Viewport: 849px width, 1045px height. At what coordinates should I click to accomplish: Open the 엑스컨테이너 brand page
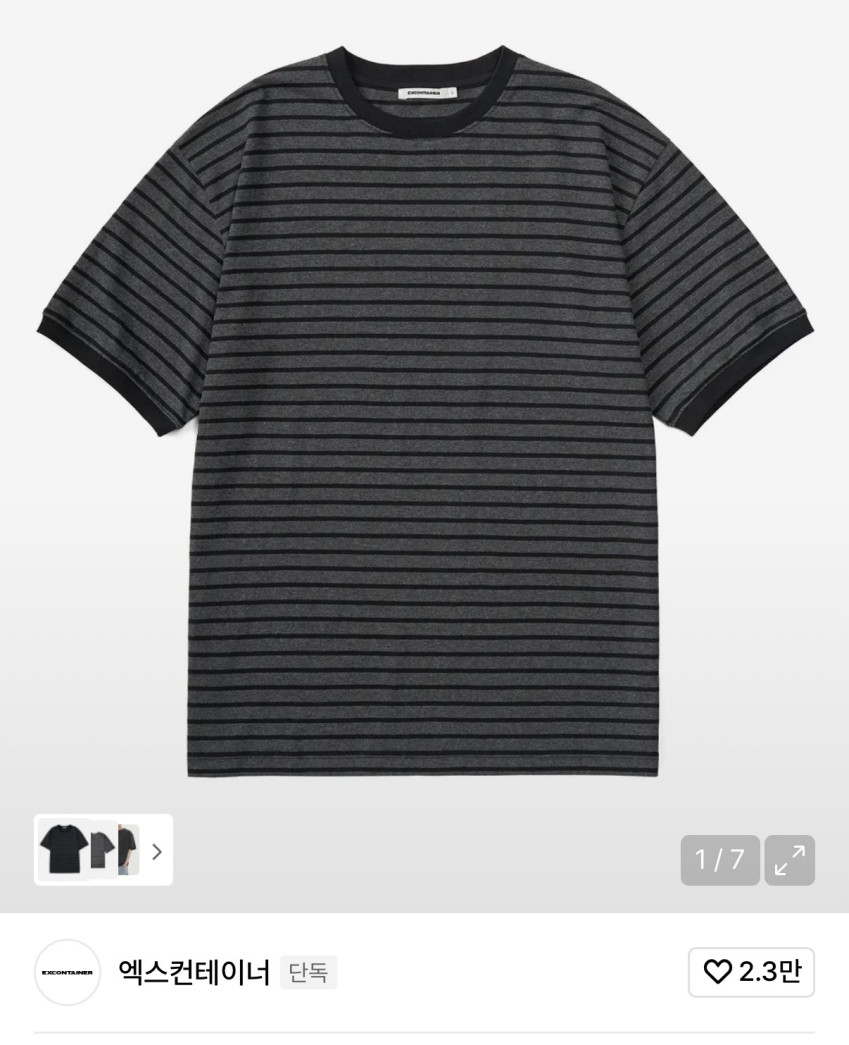(x=194, y=972)
